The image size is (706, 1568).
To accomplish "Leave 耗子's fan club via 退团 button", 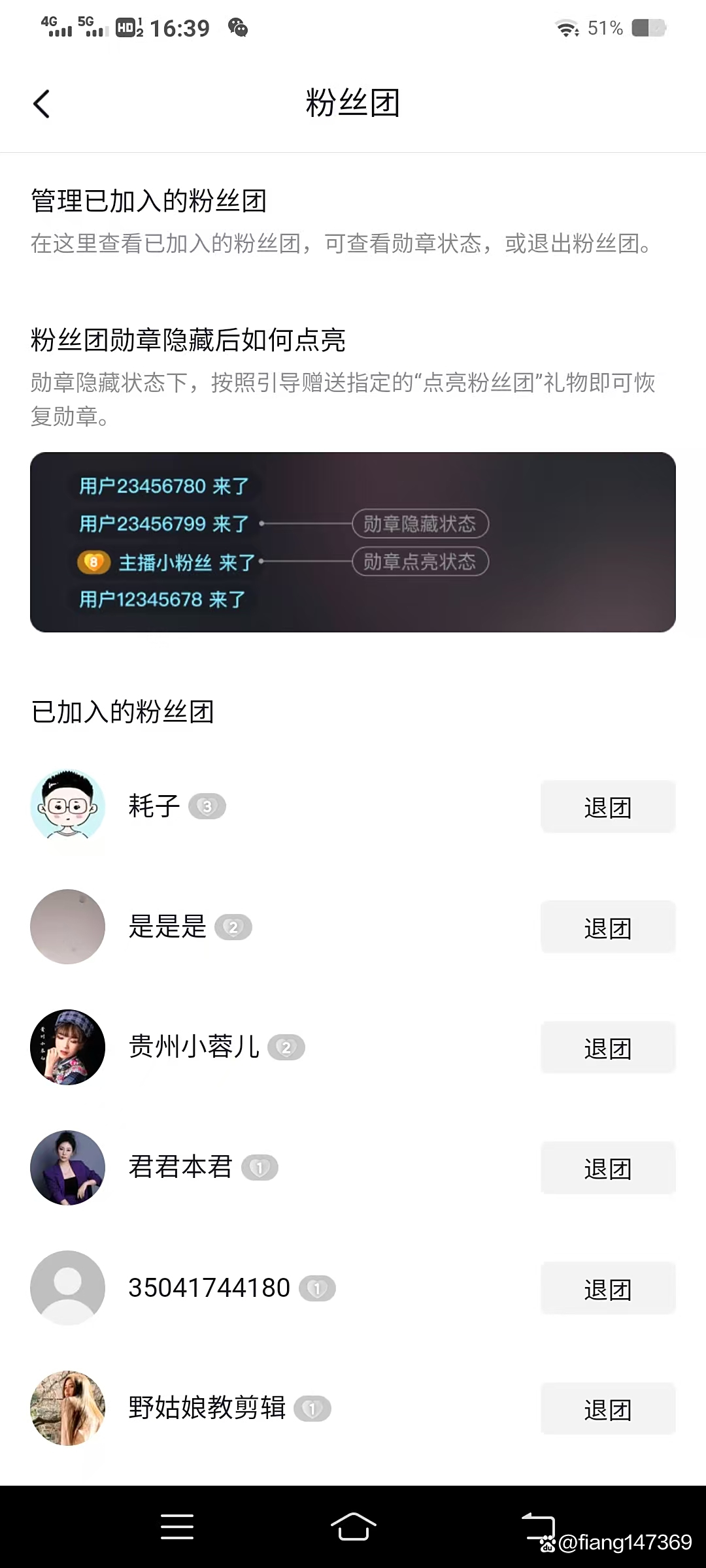I will [x=607, y=807].
